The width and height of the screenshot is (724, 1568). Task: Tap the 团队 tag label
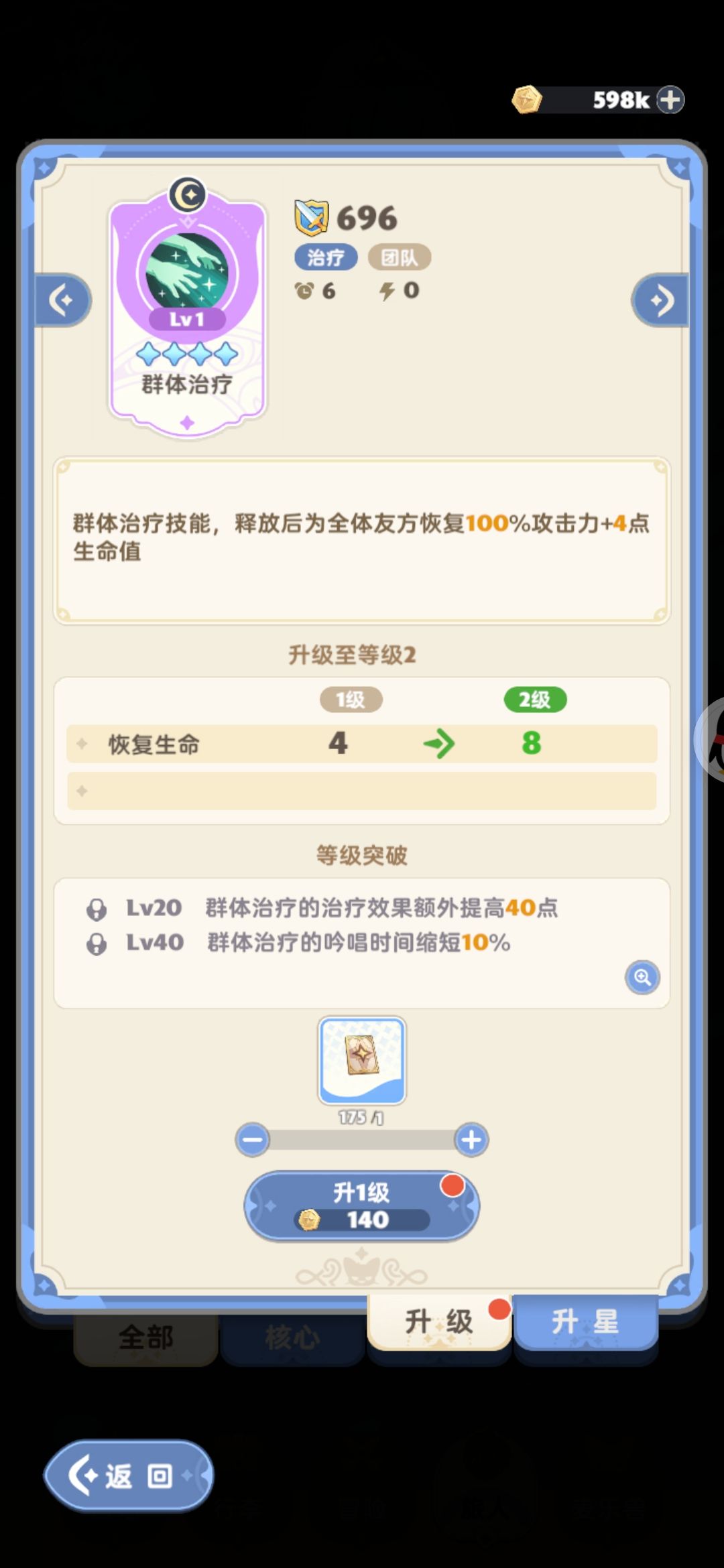401,257
